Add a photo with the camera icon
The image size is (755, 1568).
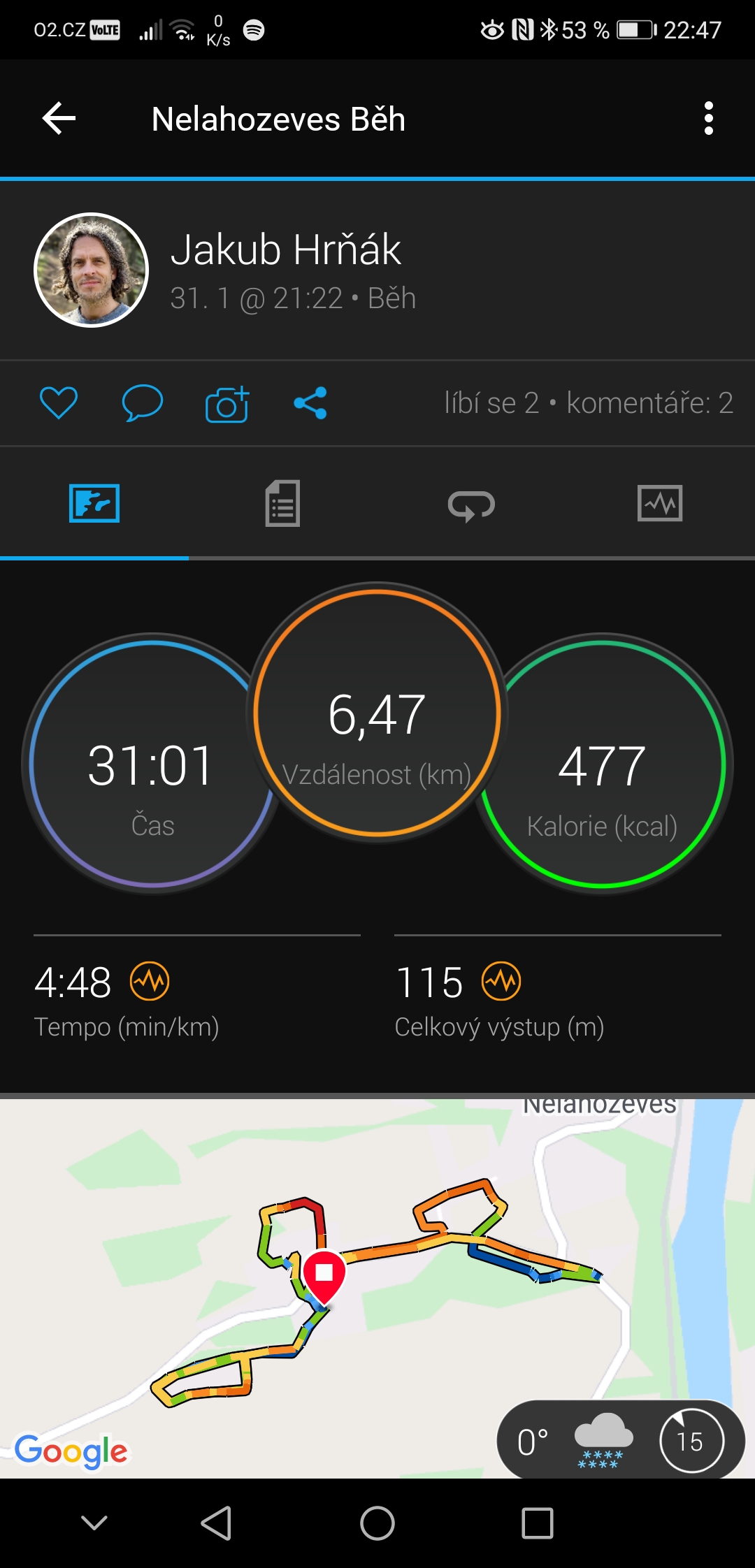(226, 404)
